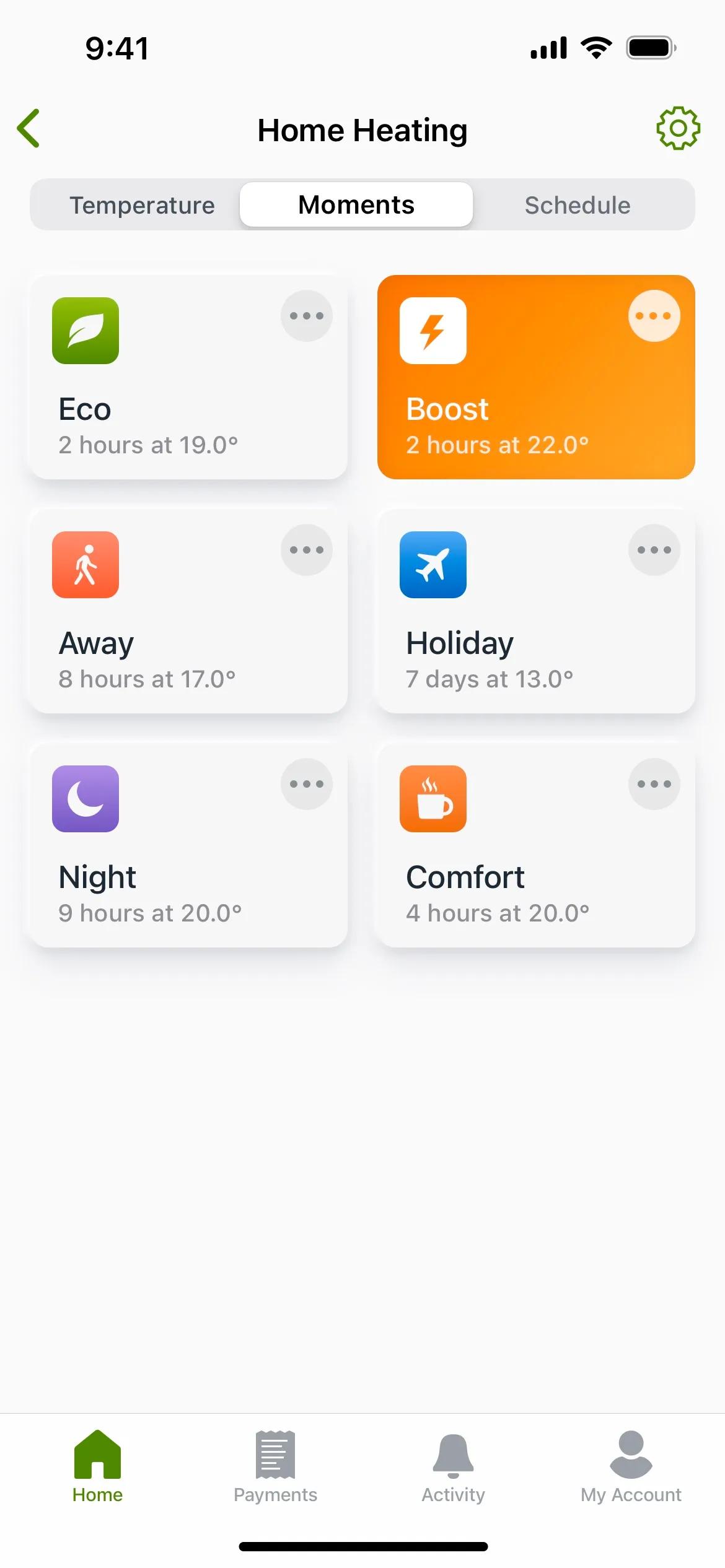Open more options for Away
This screenshot has width=725, height=1568.
(x=306, y=550)
